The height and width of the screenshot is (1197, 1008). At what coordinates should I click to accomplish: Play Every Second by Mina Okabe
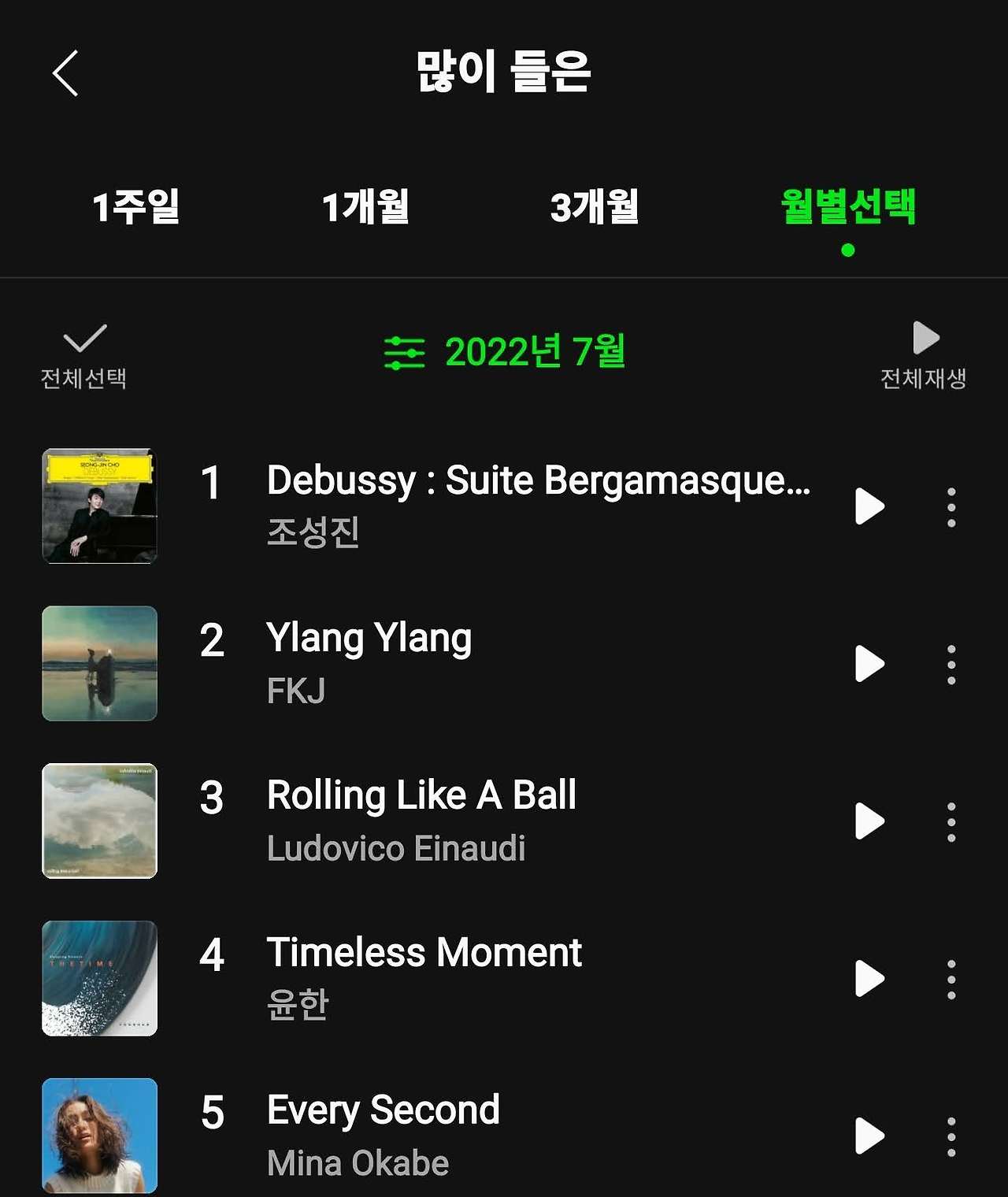pos(869,1136)
